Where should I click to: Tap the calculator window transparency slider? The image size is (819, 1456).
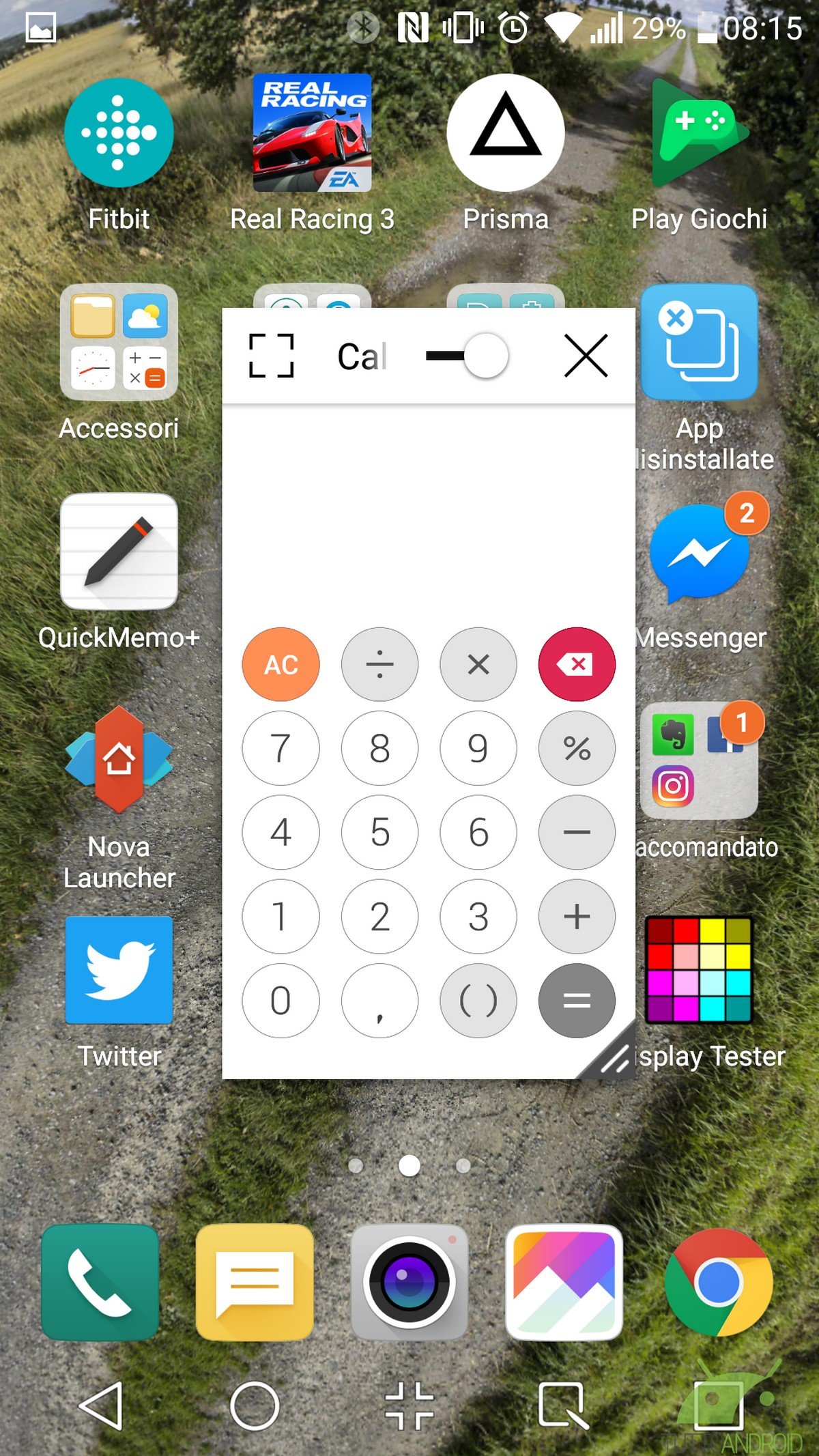click(x=467, y=356)
